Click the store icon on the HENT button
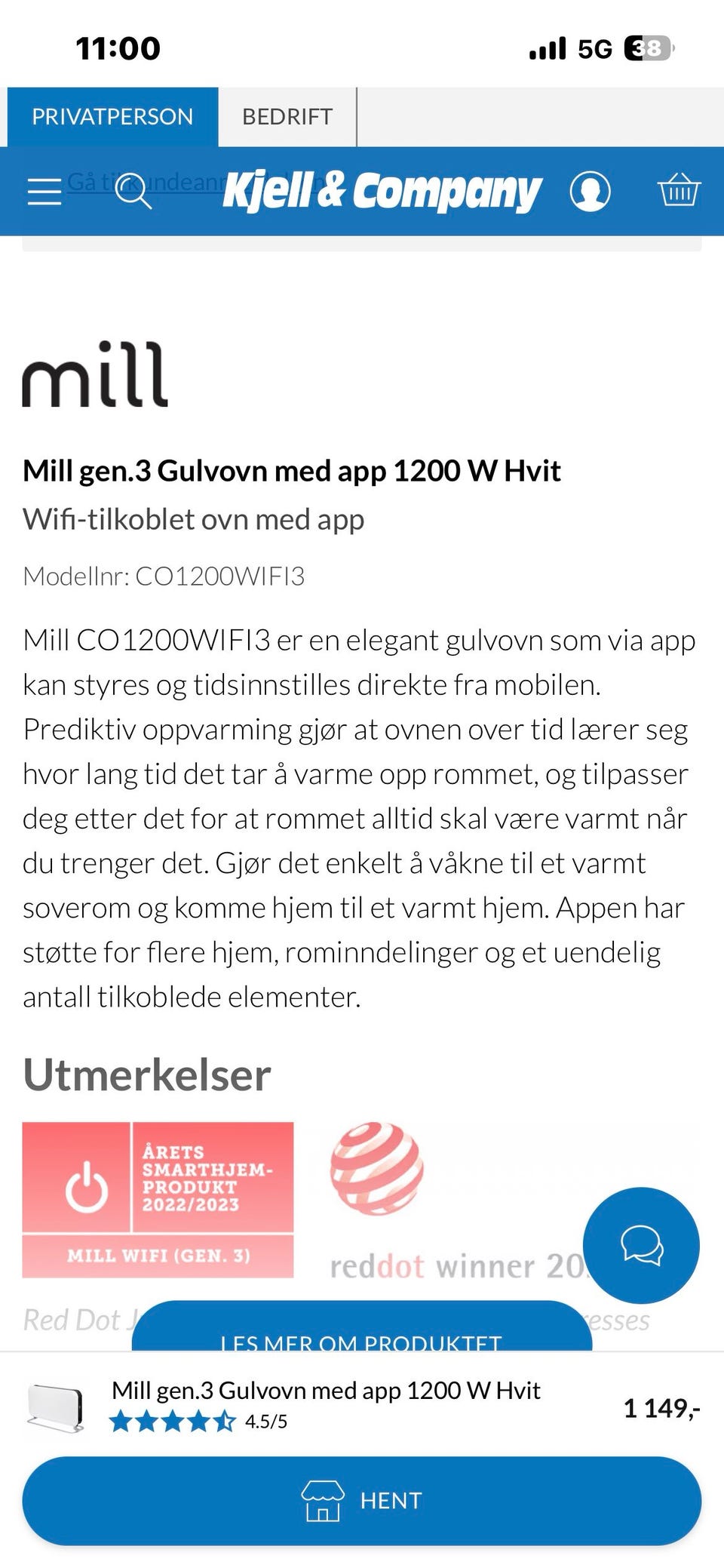 pos(322,1500)
